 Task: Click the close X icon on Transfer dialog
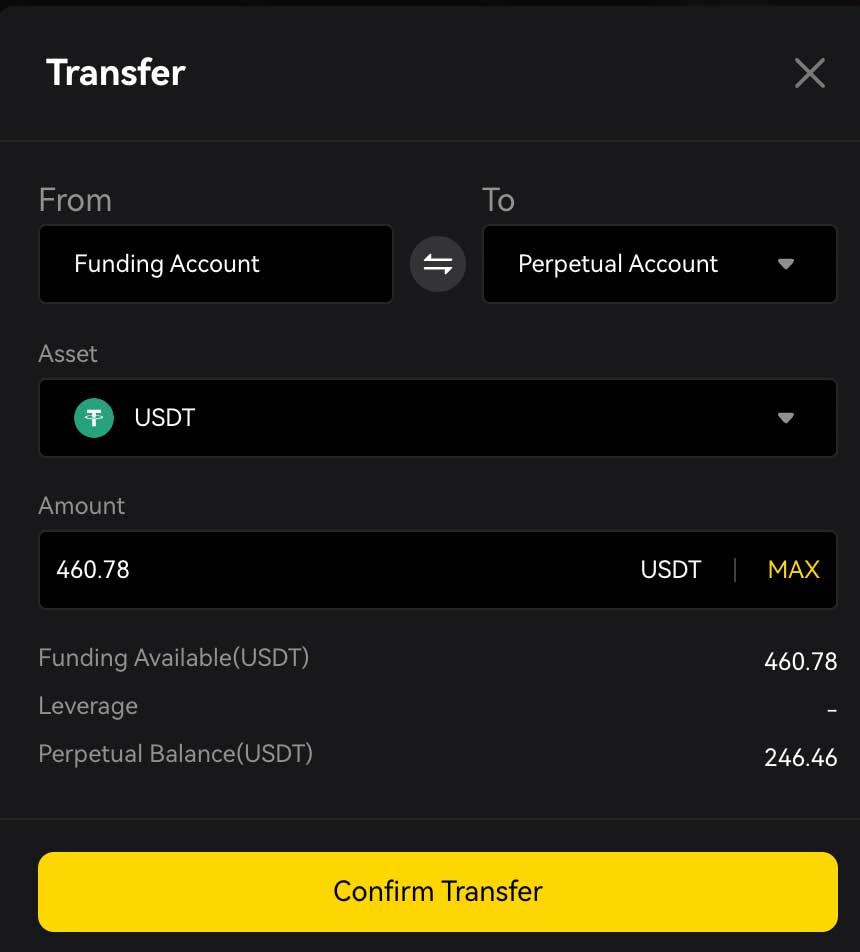pyautogui.click(x=810, y=73)
